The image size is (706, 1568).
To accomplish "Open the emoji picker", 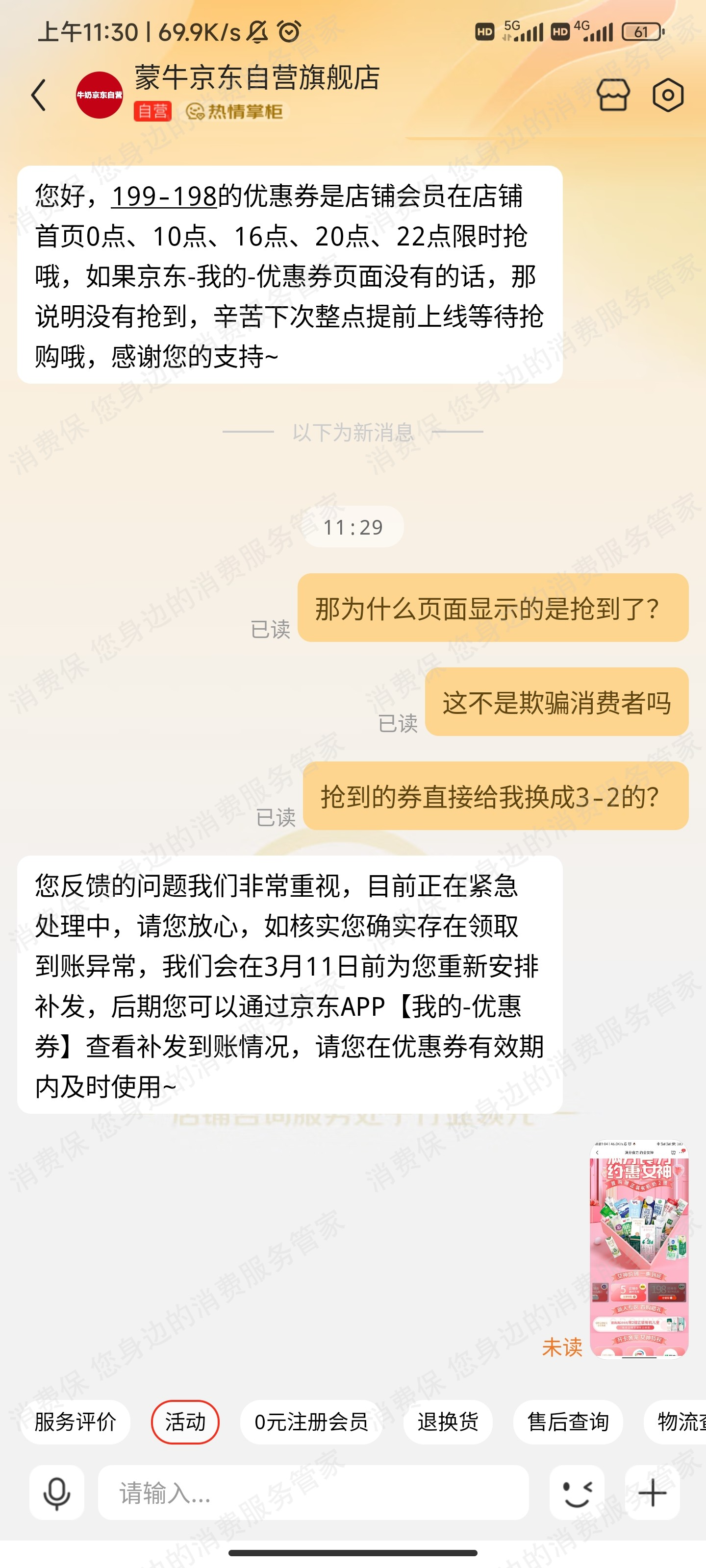I will 577,1493.
